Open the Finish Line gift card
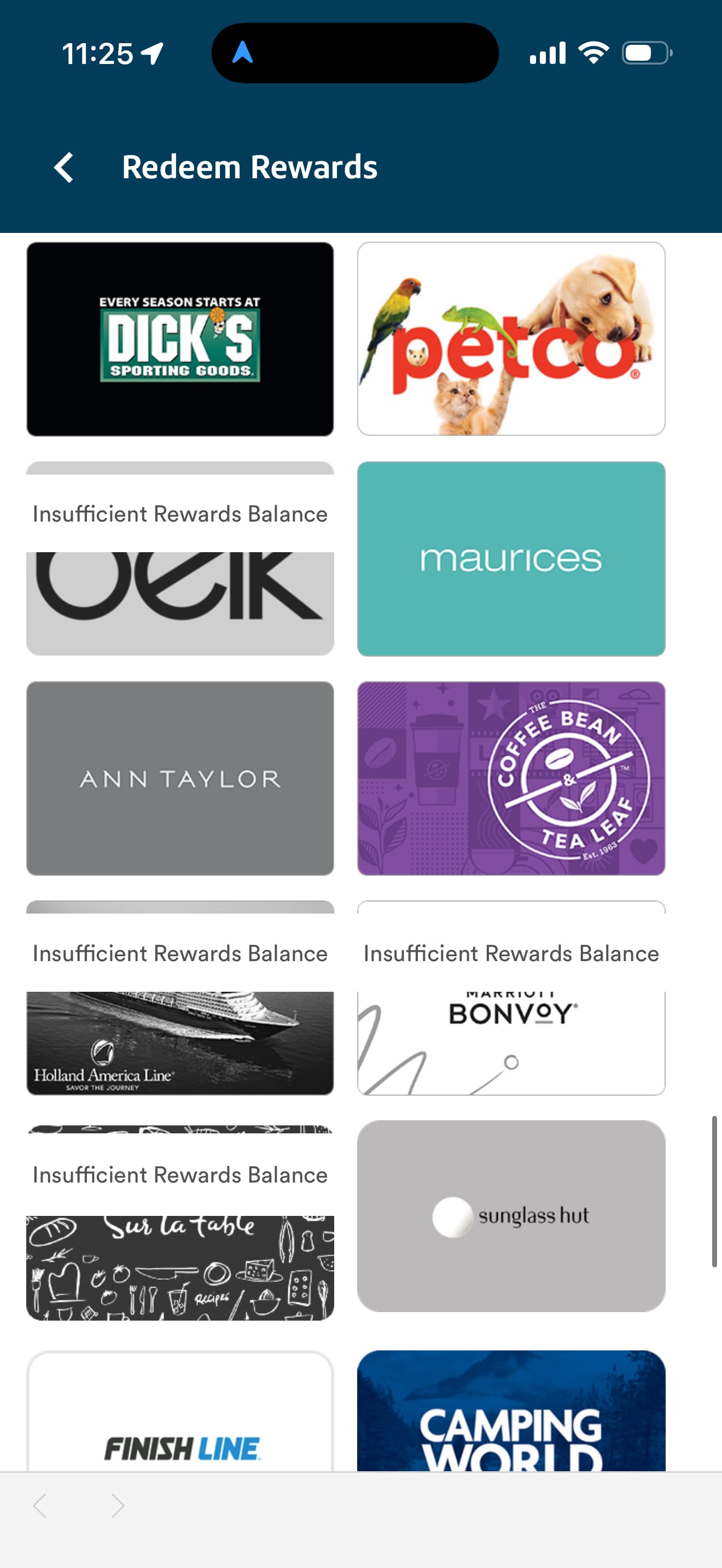Screen dimensions: 722x1568 (x=180, y=1418)
